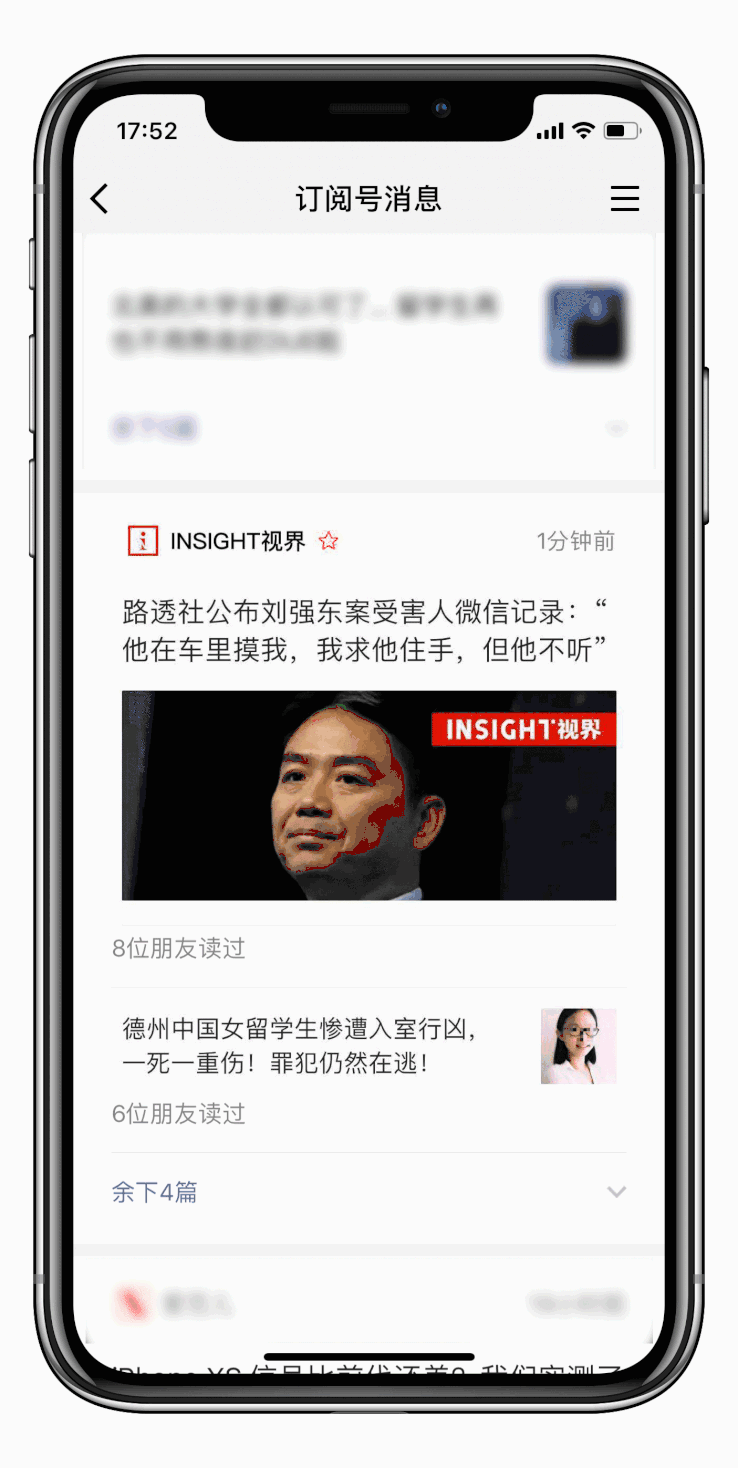Go back from 订阅号消息

99,198
